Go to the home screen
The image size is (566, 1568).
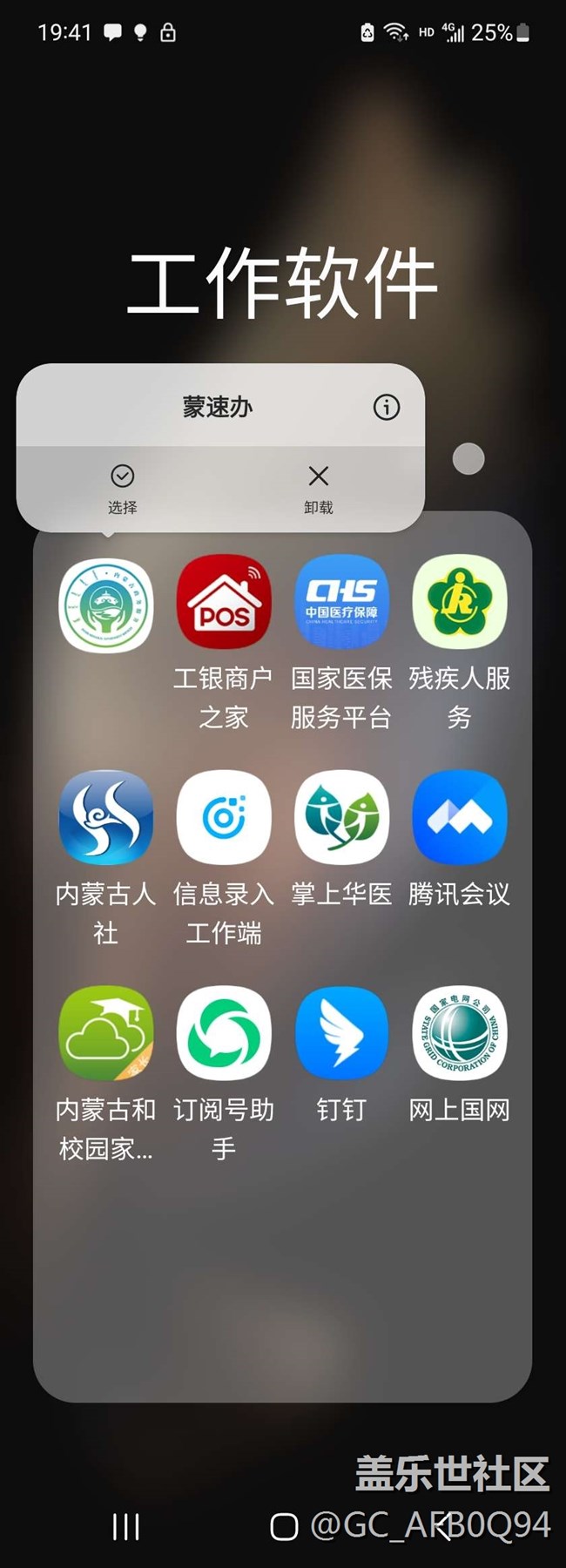[x=284, y=1527]
